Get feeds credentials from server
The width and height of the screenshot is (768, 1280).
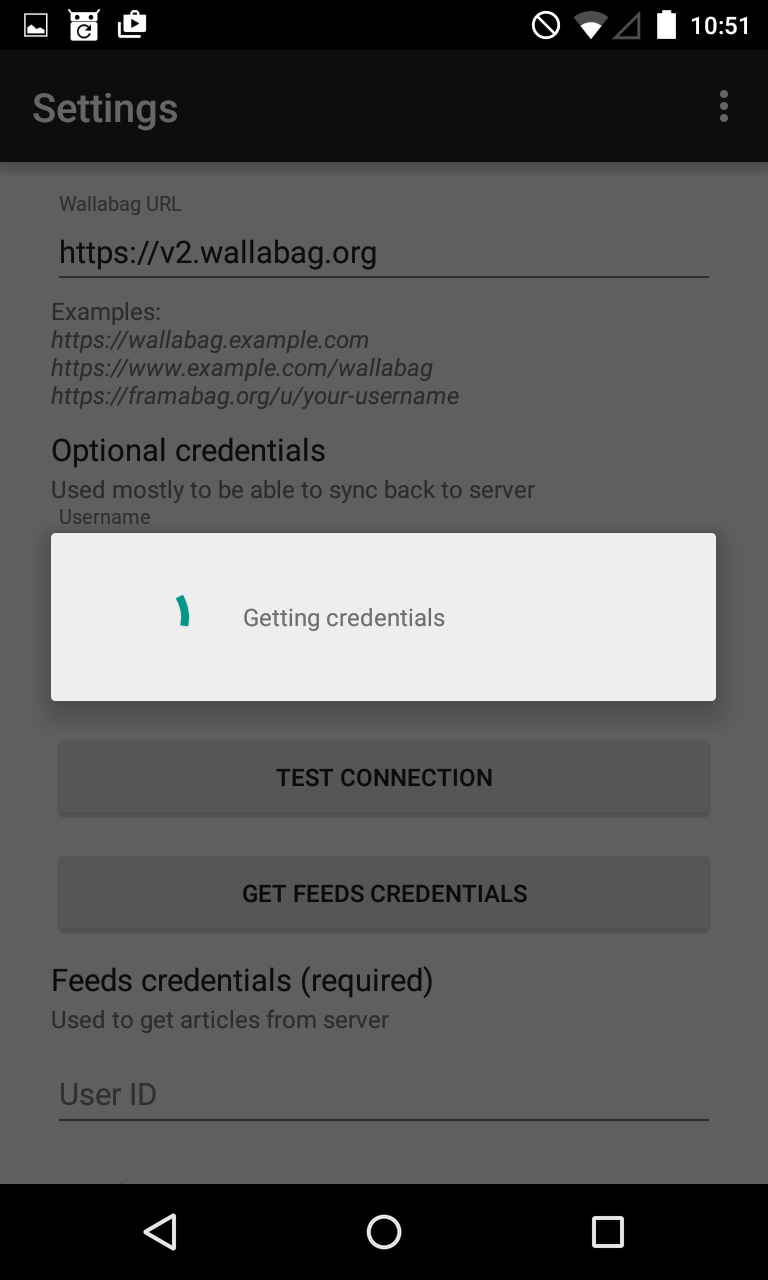384,894
